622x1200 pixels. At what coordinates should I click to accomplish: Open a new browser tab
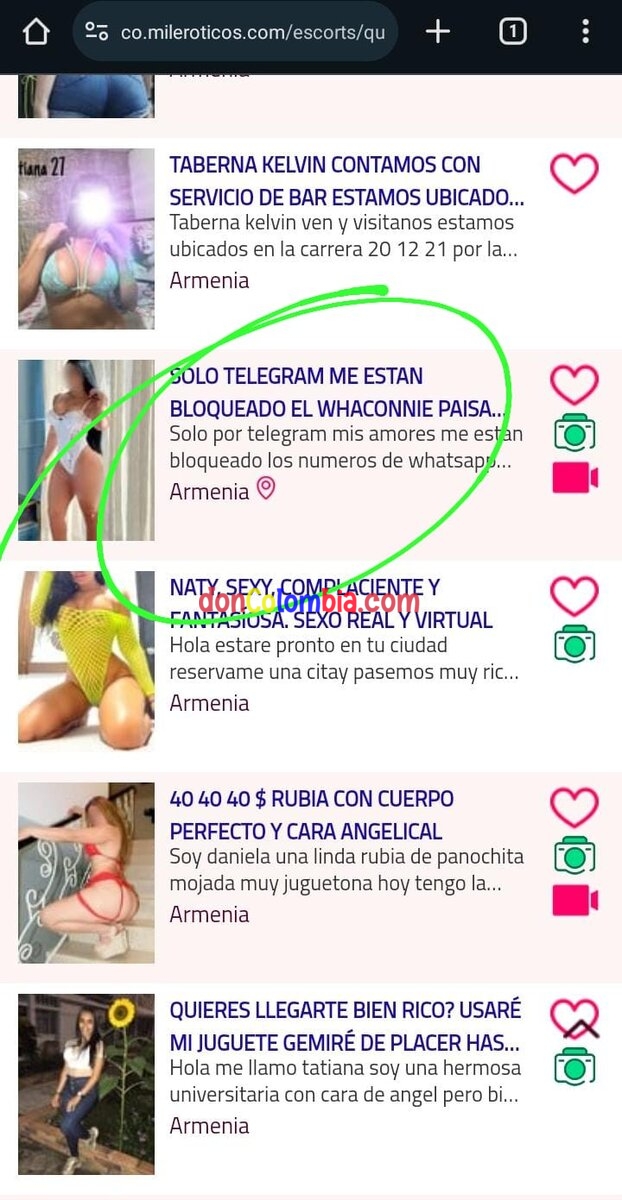tap(438, 32)
